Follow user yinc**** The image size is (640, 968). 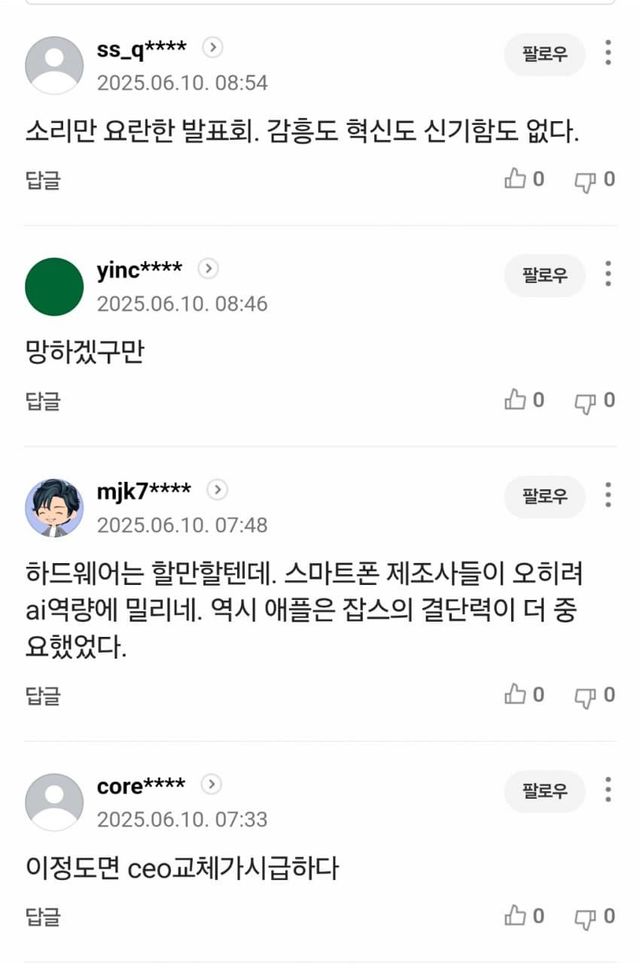coord(544,275)
